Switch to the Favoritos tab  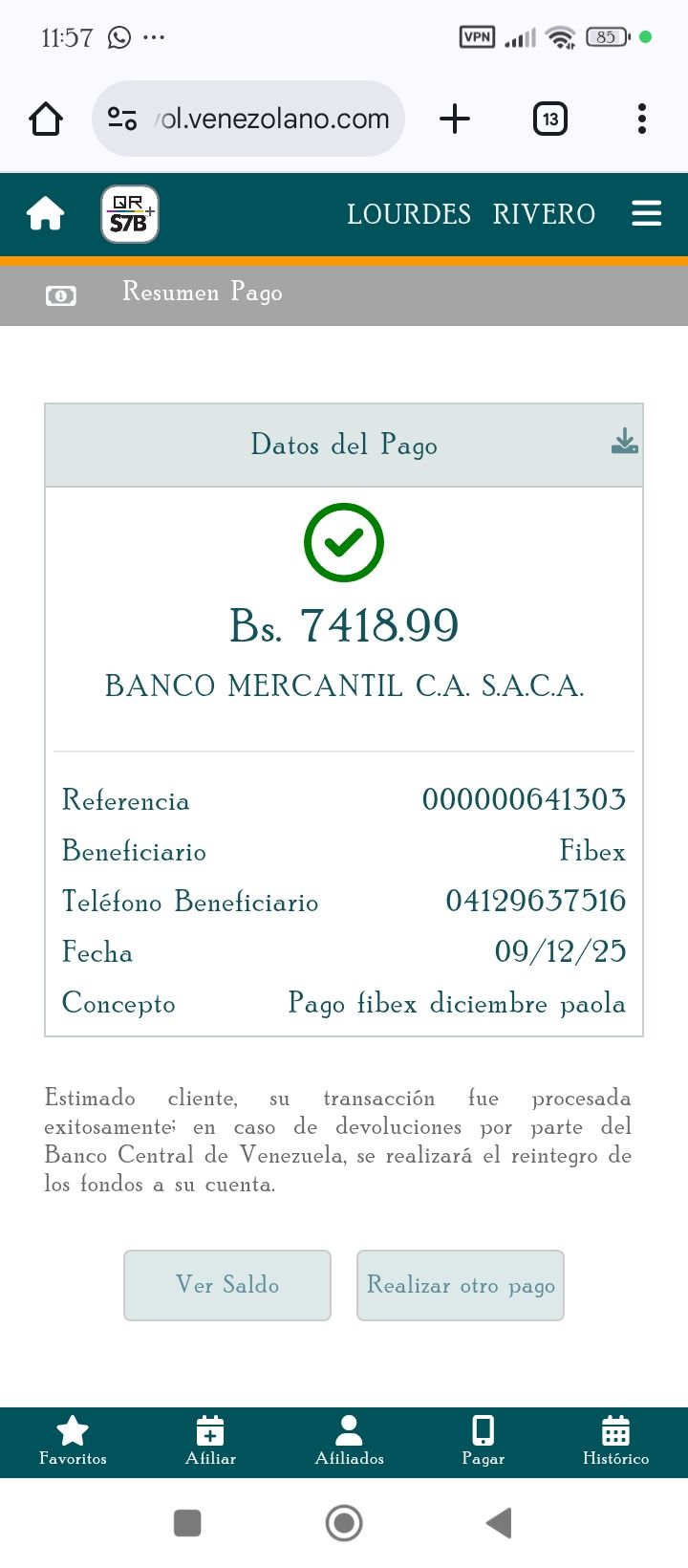[x=73, y=1441]
